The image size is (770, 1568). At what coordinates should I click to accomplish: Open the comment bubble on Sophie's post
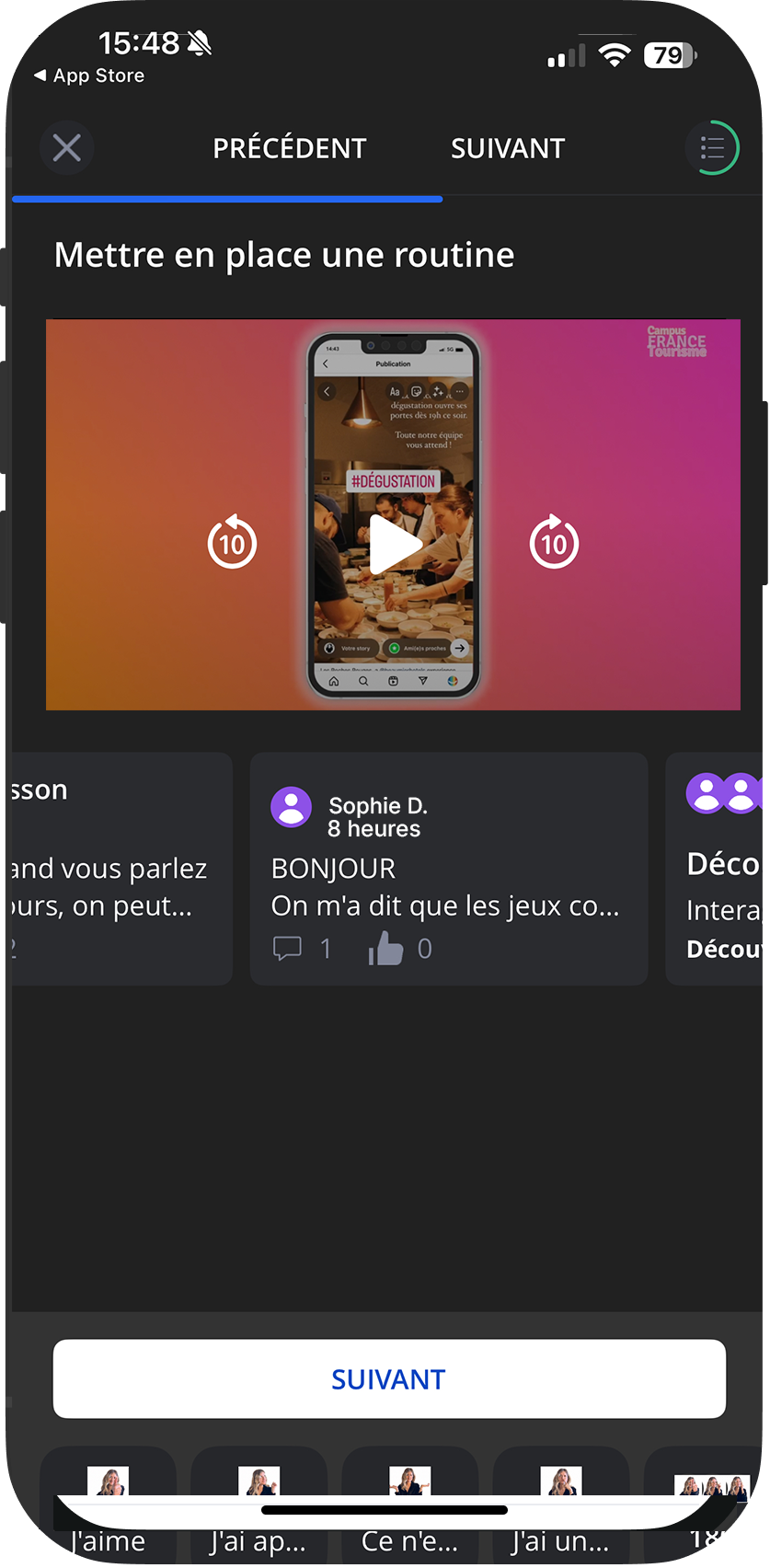click(288, 948)
